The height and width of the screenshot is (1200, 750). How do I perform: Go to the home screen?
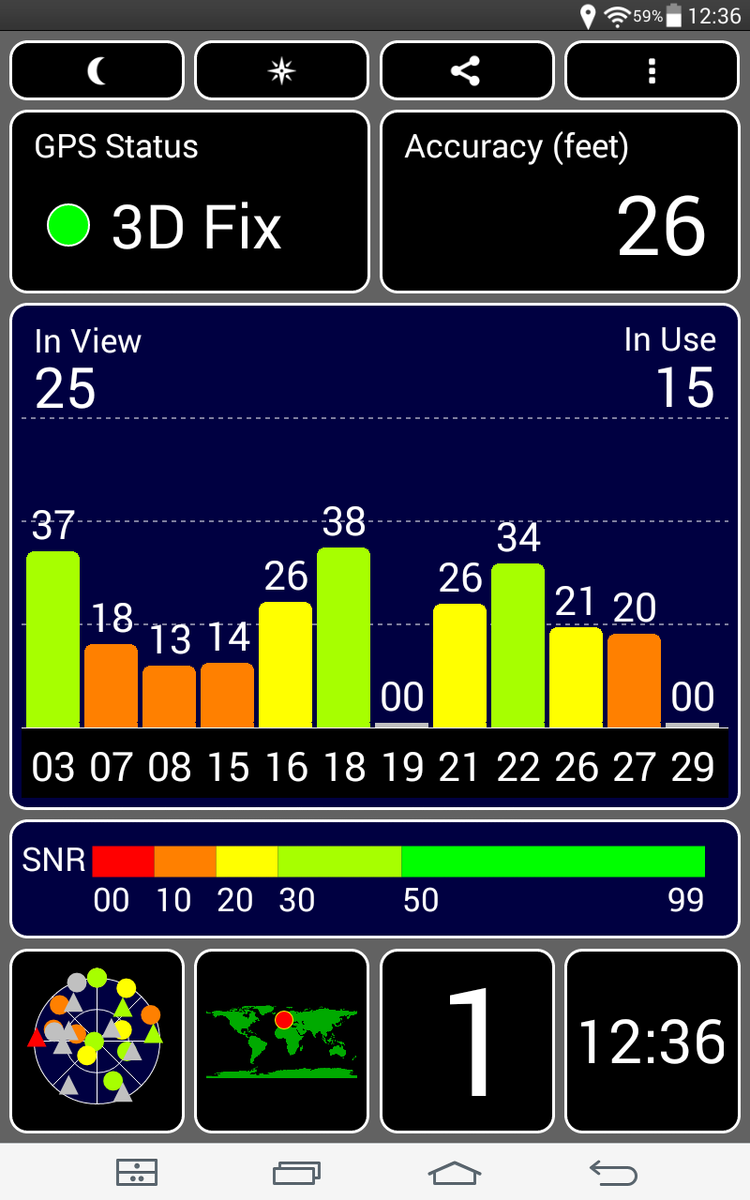pos(454,1172)
